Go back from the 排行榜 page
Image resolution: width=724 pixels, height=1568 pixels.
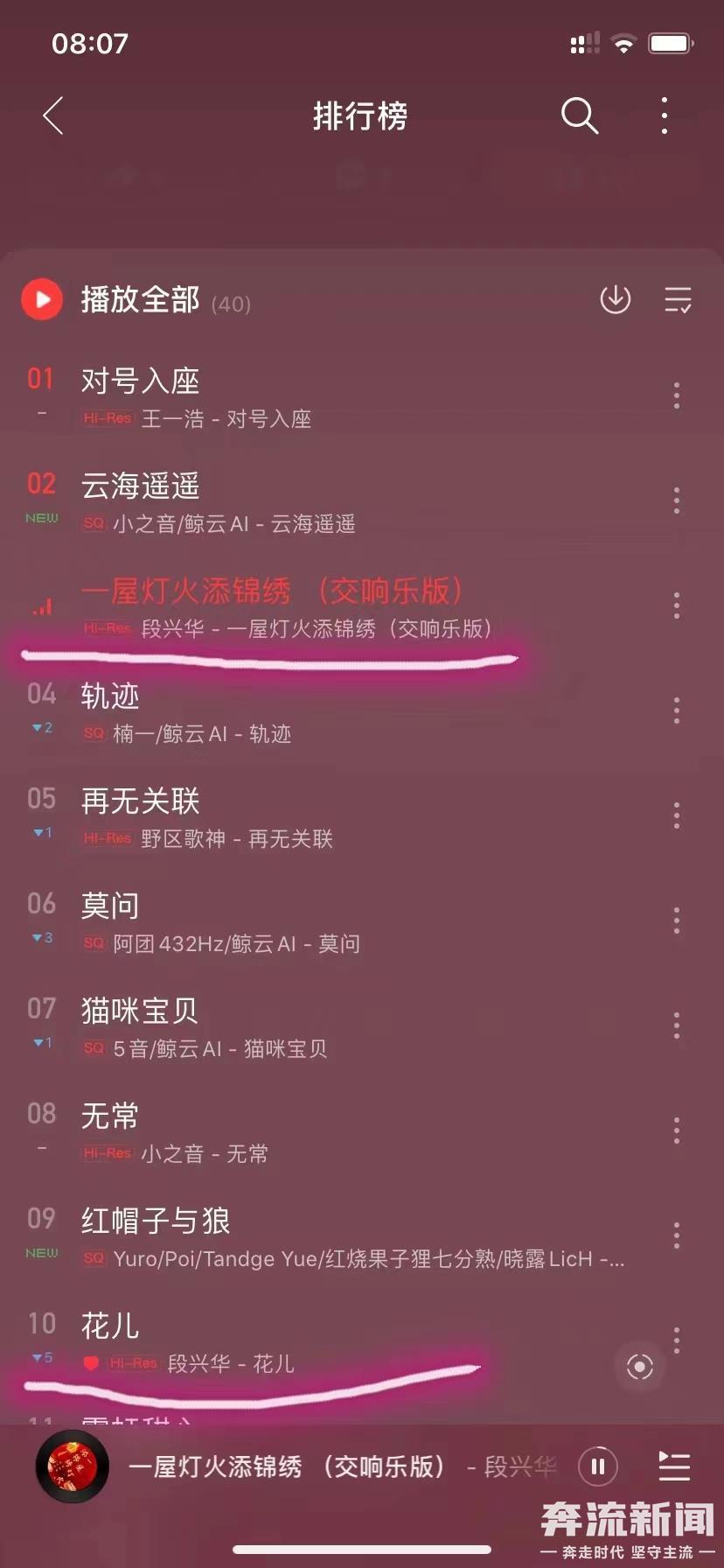click(x=53, y=115)
